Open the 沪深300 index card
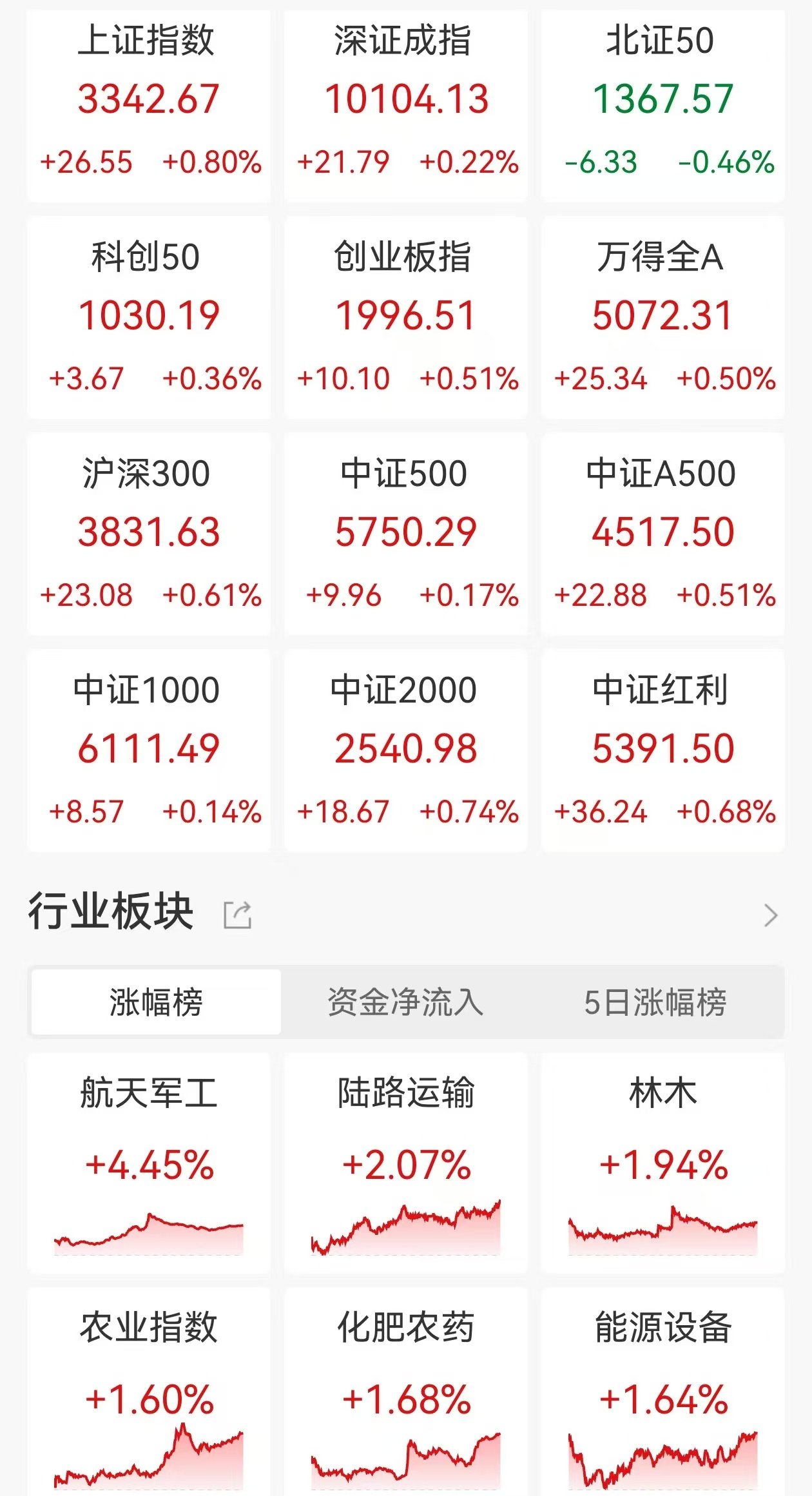812x1496 pixels. pyautogui.click(x=148, y=534)
